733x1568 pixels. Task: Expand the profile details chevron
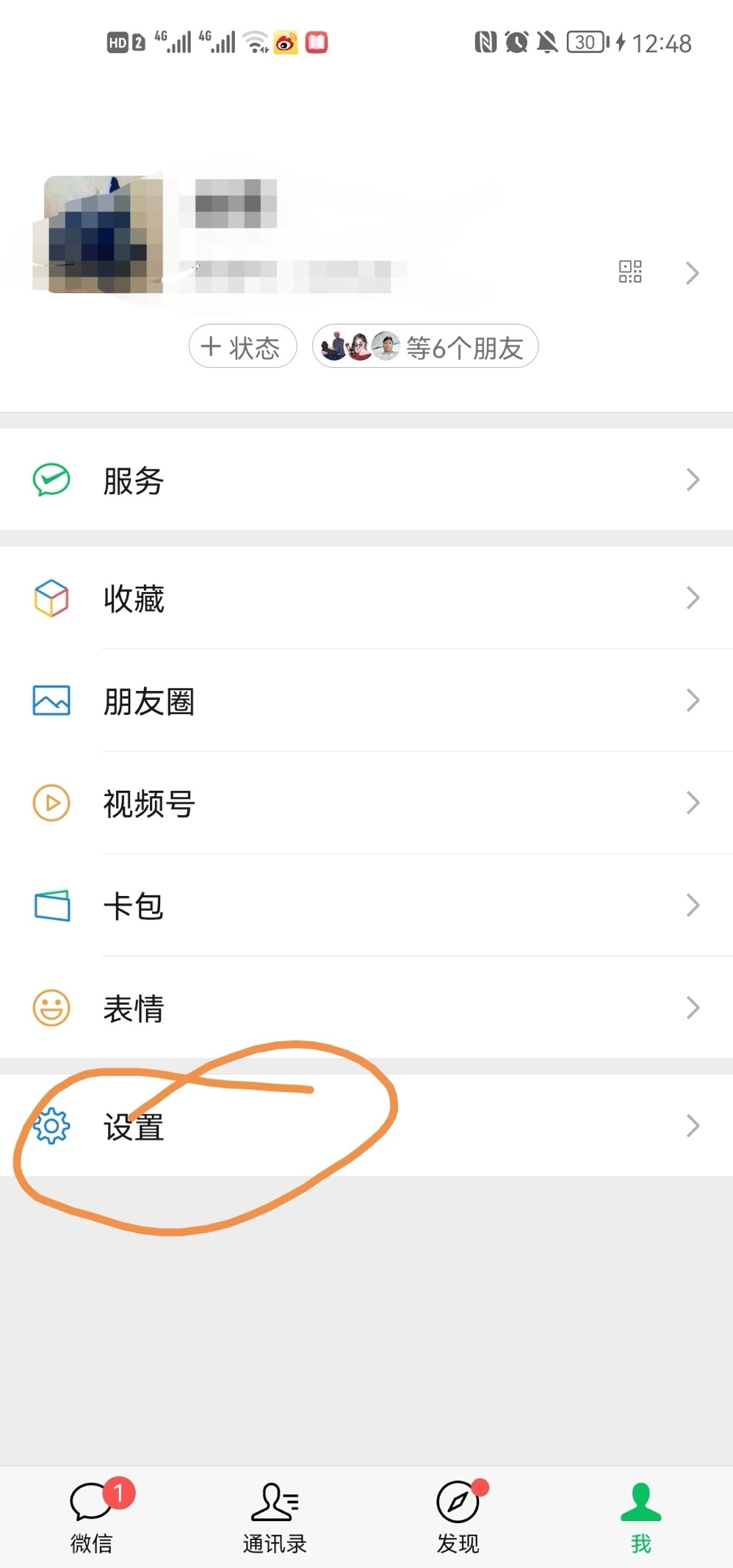pos(691,272)
